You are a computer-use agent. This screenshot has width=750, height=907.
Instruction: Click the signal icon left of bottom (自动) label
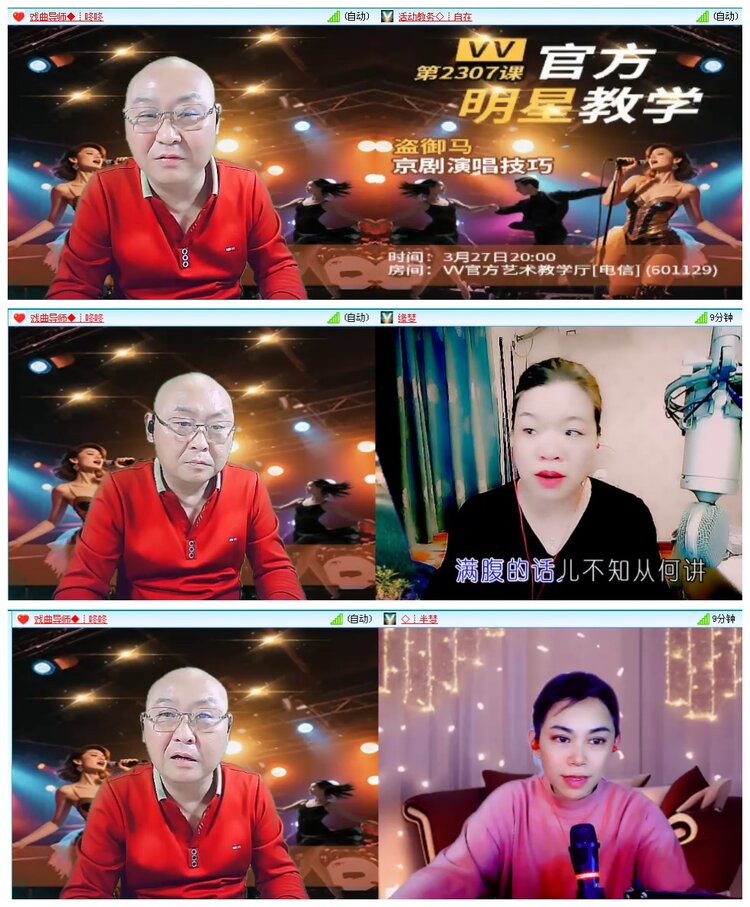tap(335, 616)
